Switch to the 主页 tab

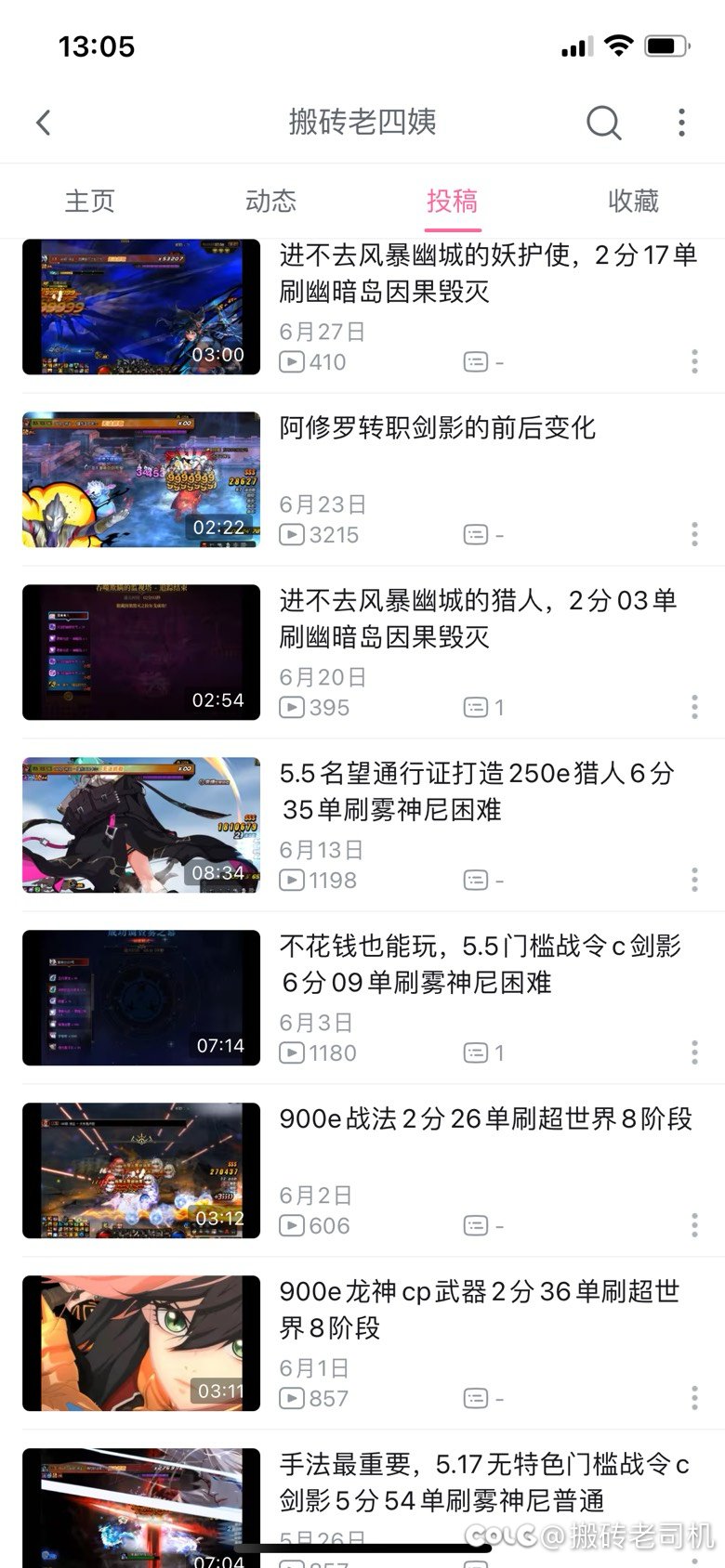coord(90,201)
